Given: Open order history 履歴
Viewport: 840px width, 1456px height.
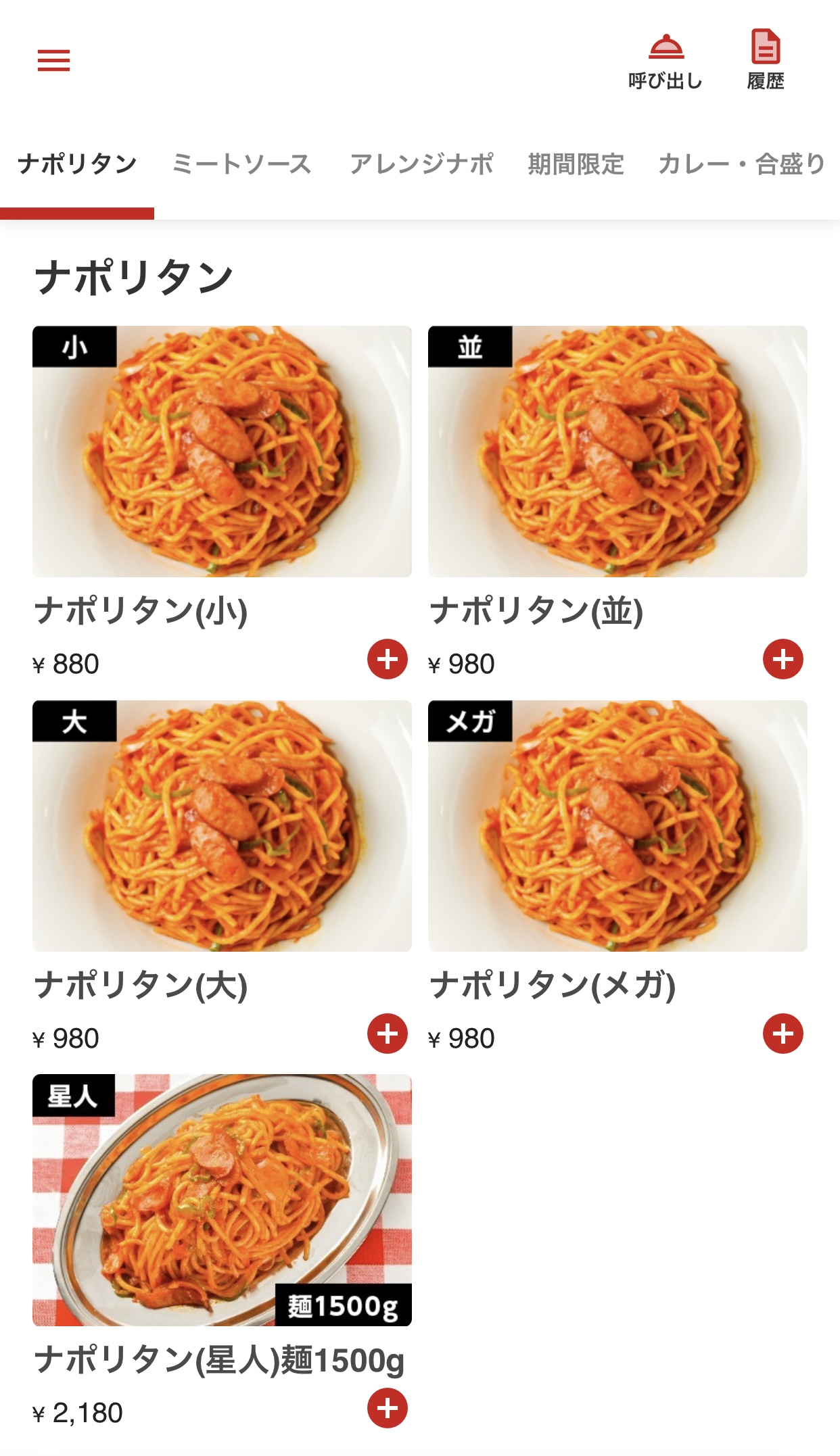Looking at the screenshot, I should click(x=766, y=62).
